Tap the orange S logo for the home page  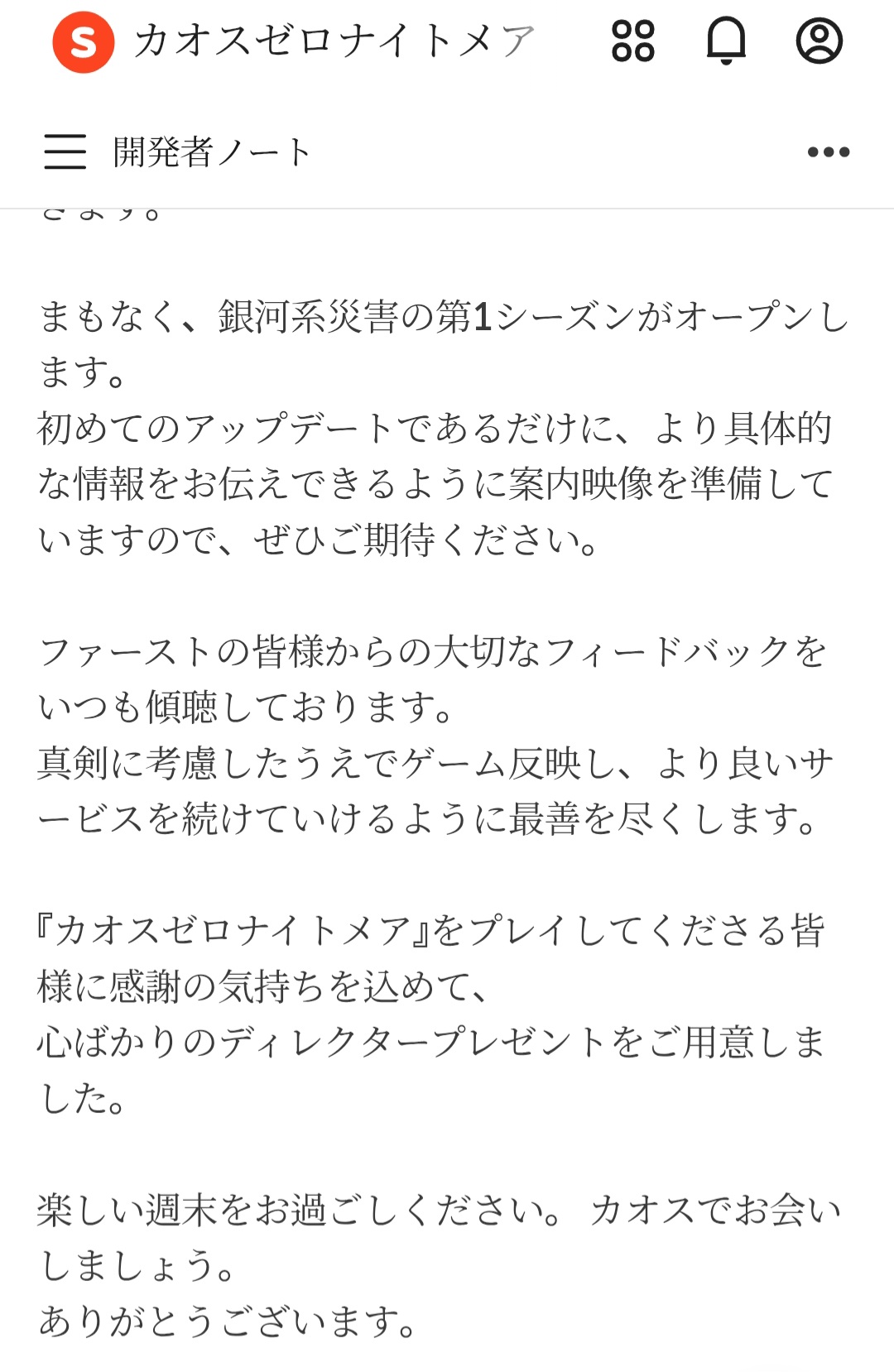[x=84, y=42]
